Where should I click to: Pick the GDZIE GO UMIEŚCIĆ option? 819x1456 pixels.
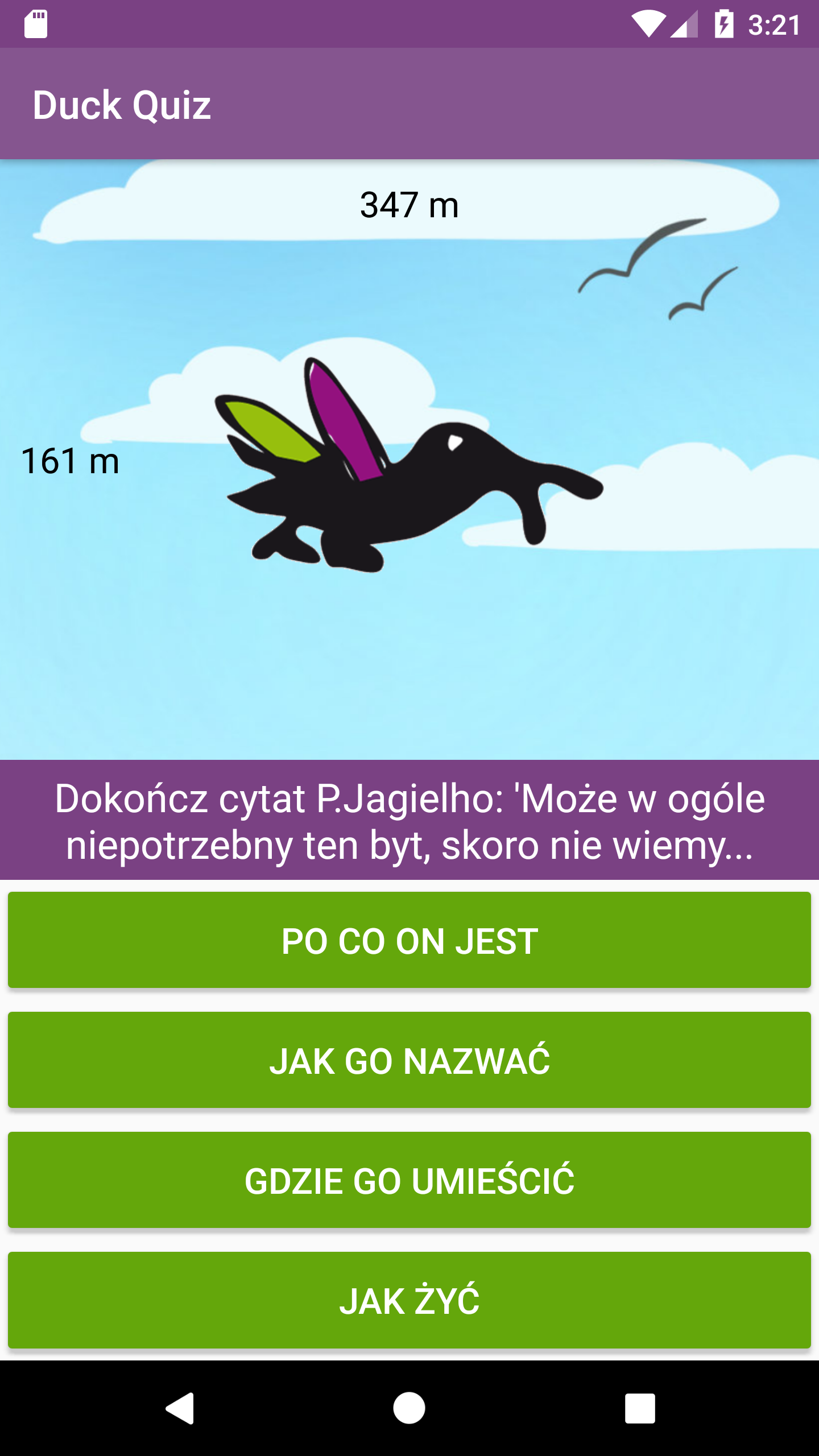tap(409, 1180)
